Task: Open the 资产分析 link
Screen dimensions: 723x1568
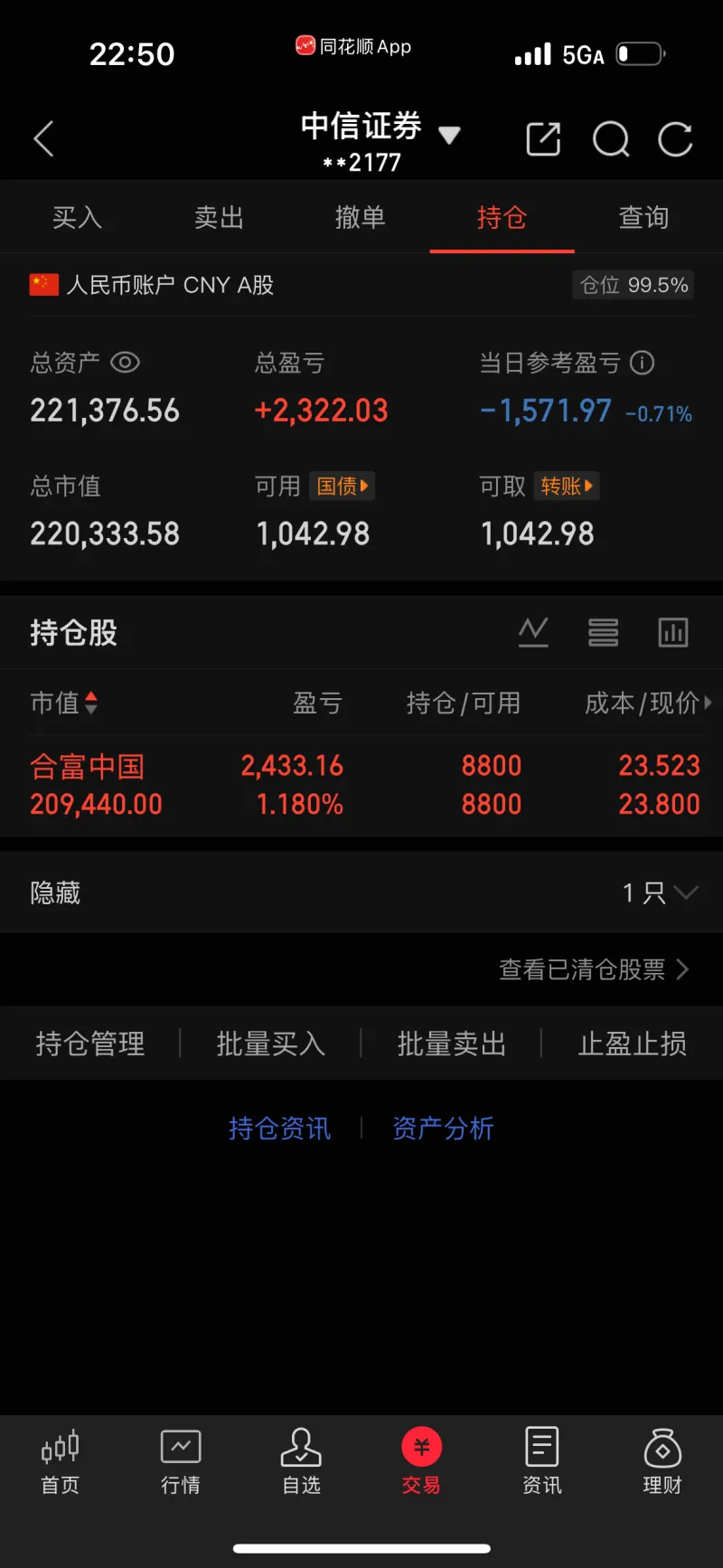Action: (443, 1129)
